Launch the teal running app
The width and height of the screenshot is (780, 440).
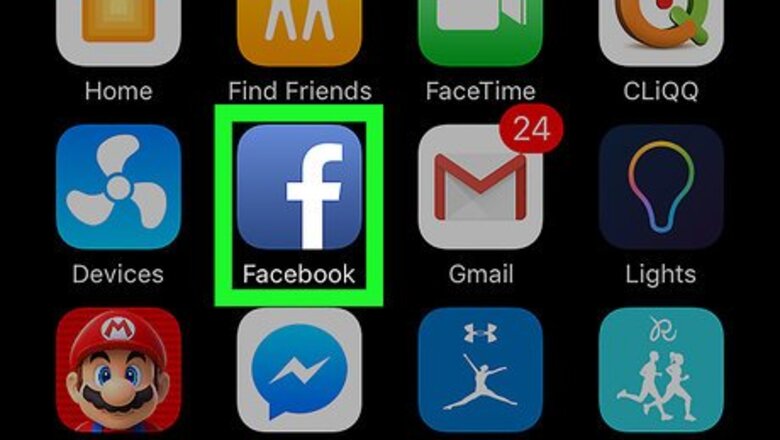[661, 375]
